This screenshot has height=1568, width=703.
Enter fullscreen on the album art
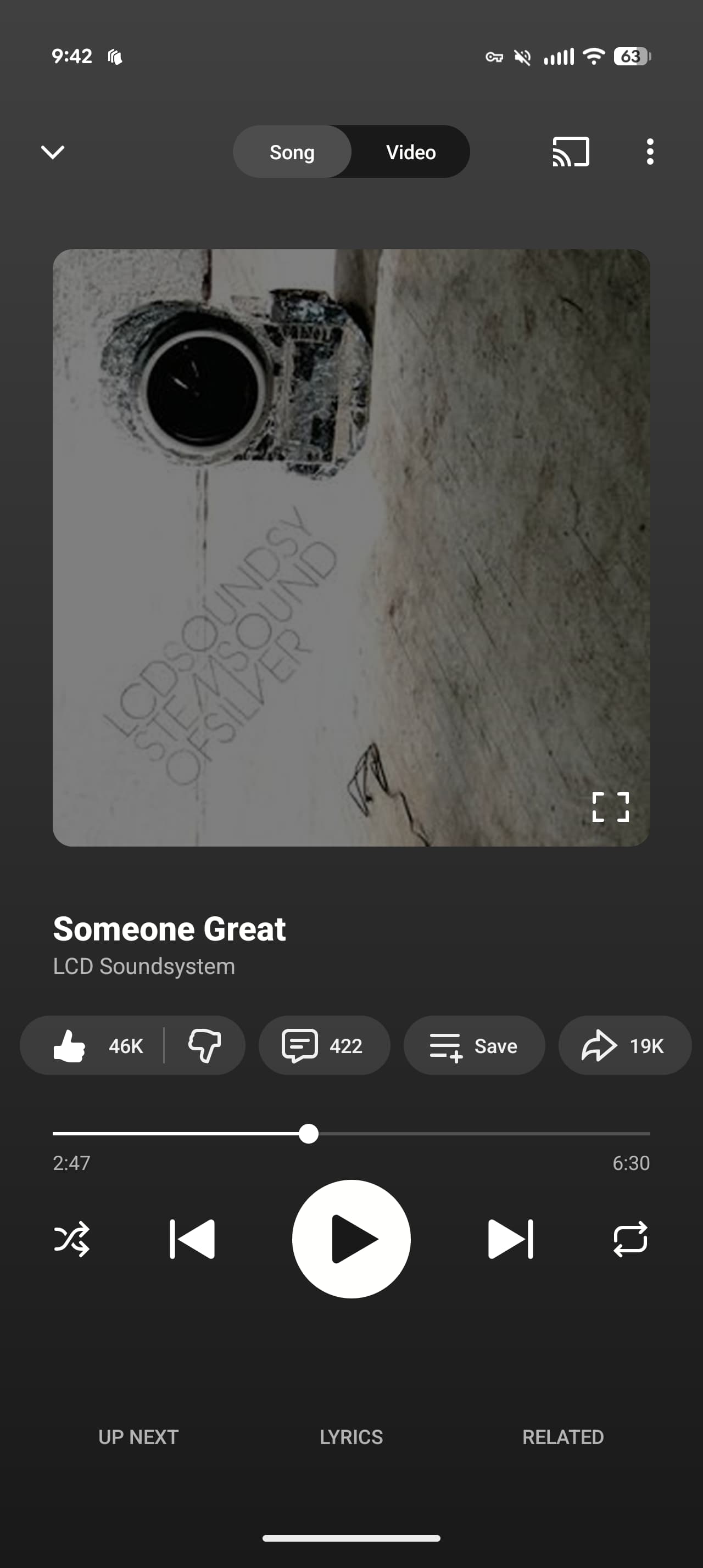click(611, 807)
